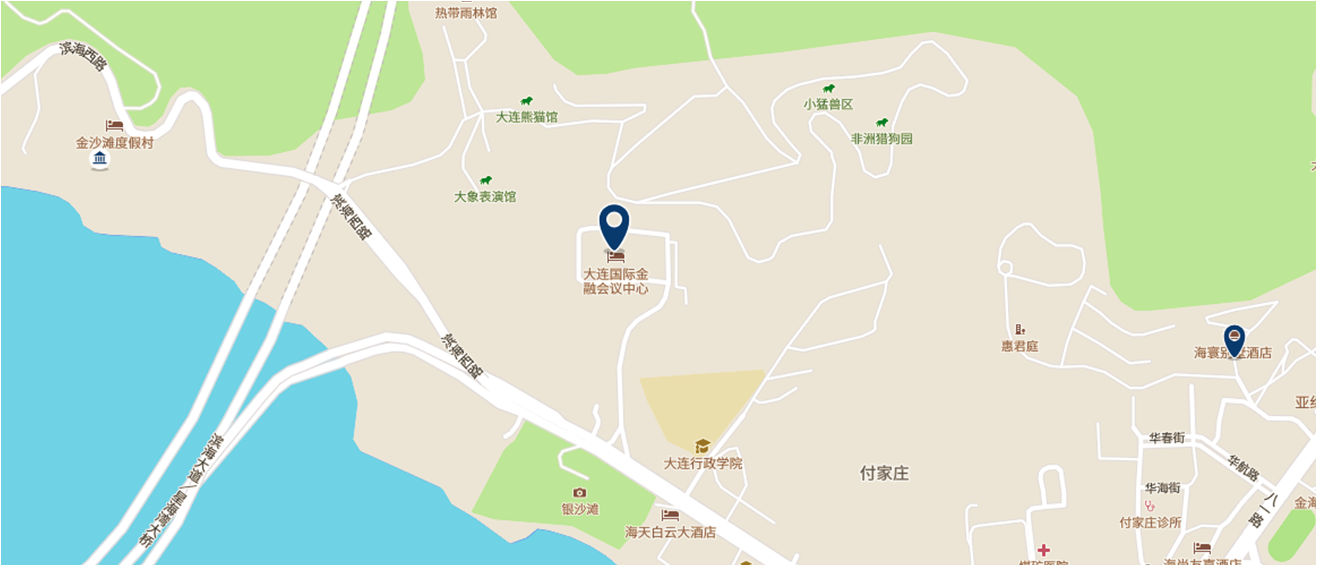Tap the pin at 大连国际金融会议中心
The image size is (1317, 566).
pyautogui.click(x=614, y=224)
